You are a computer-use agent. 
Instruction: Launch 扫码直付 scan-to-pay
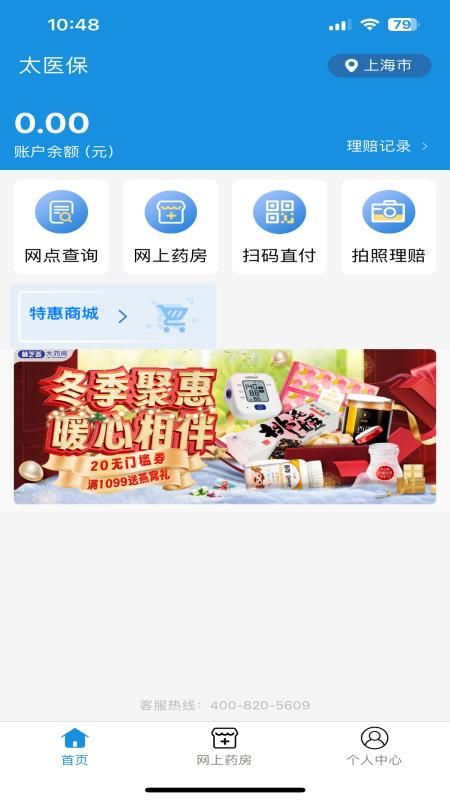(279, 227)
